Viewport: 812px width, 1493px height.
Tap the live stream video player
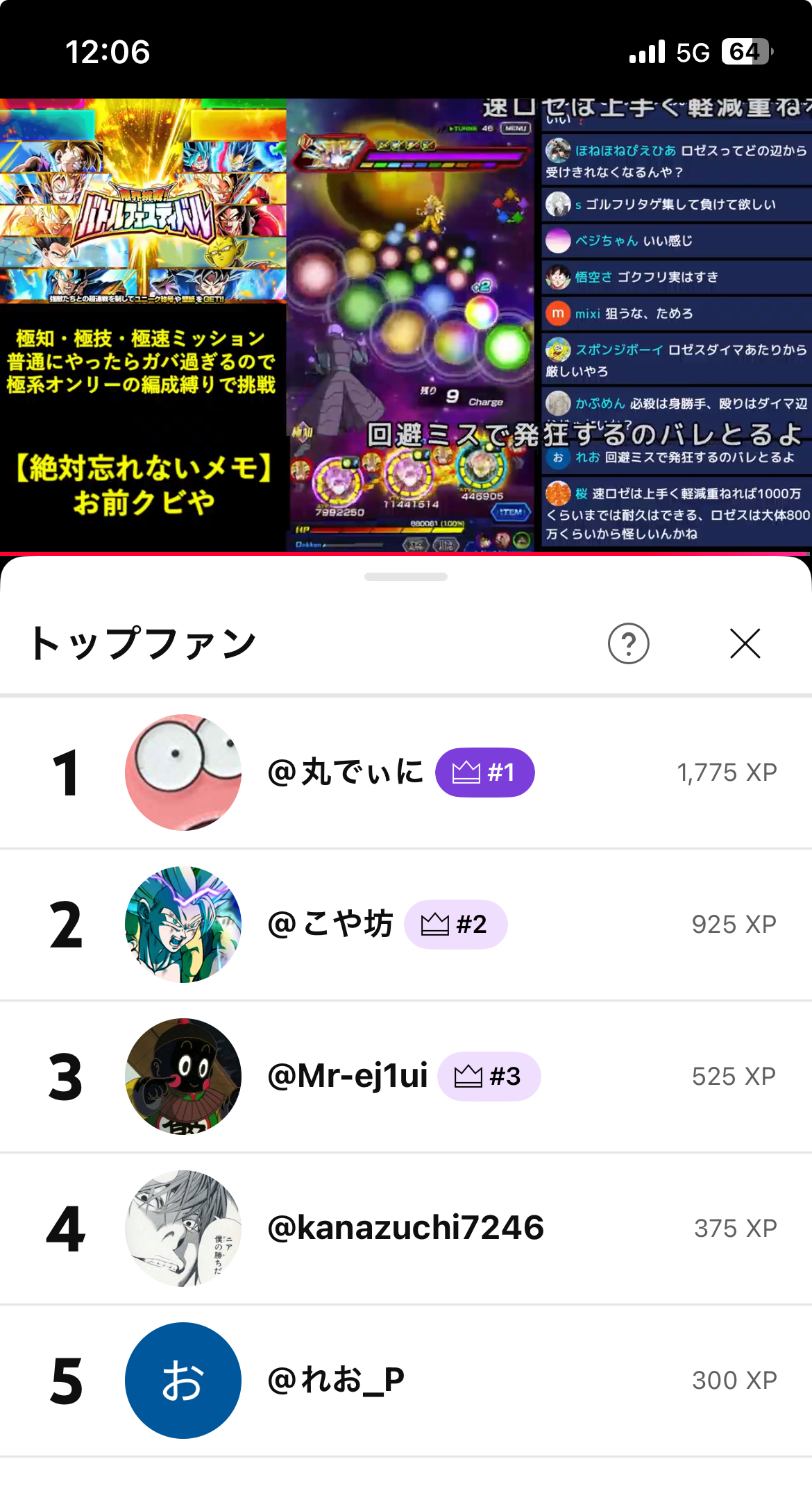click(x=406, y=325)
